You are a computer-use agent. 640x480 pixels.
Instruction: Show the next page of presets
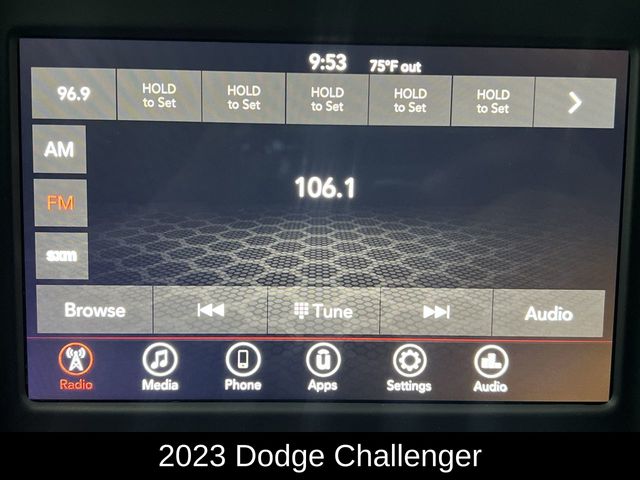(x=574, y=102)
